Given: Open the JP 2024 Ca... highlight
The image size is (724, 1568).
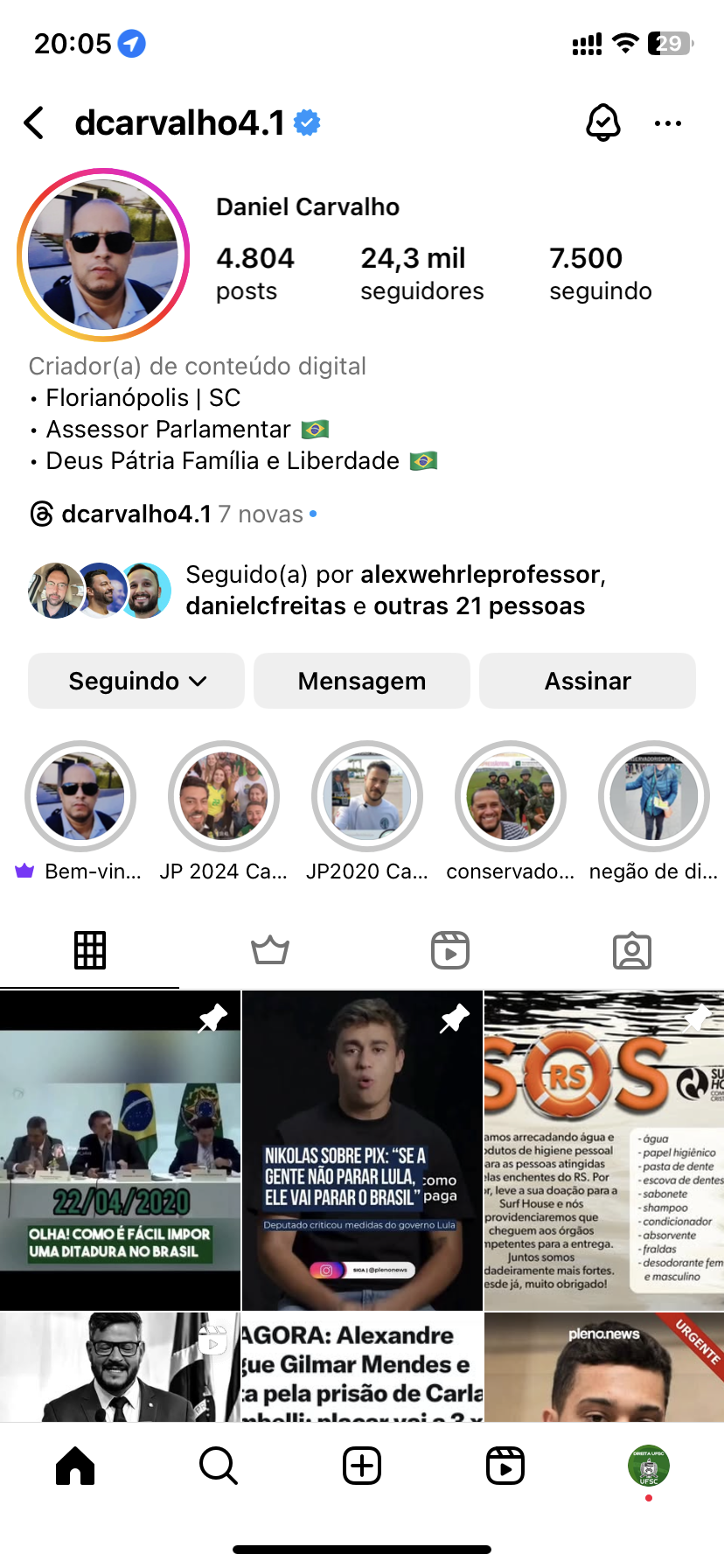Looking at the screenshot, I should (x=224, y=796).
